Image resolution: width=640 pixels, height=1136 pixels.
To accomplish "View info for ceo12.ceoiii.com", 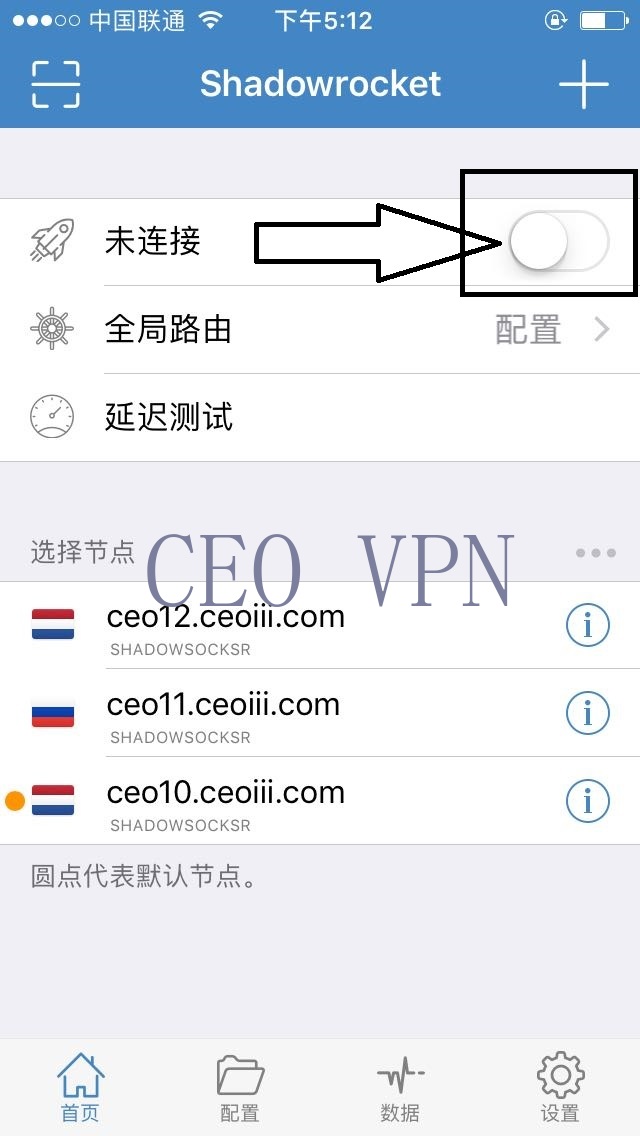I will (x=588, y=626).
